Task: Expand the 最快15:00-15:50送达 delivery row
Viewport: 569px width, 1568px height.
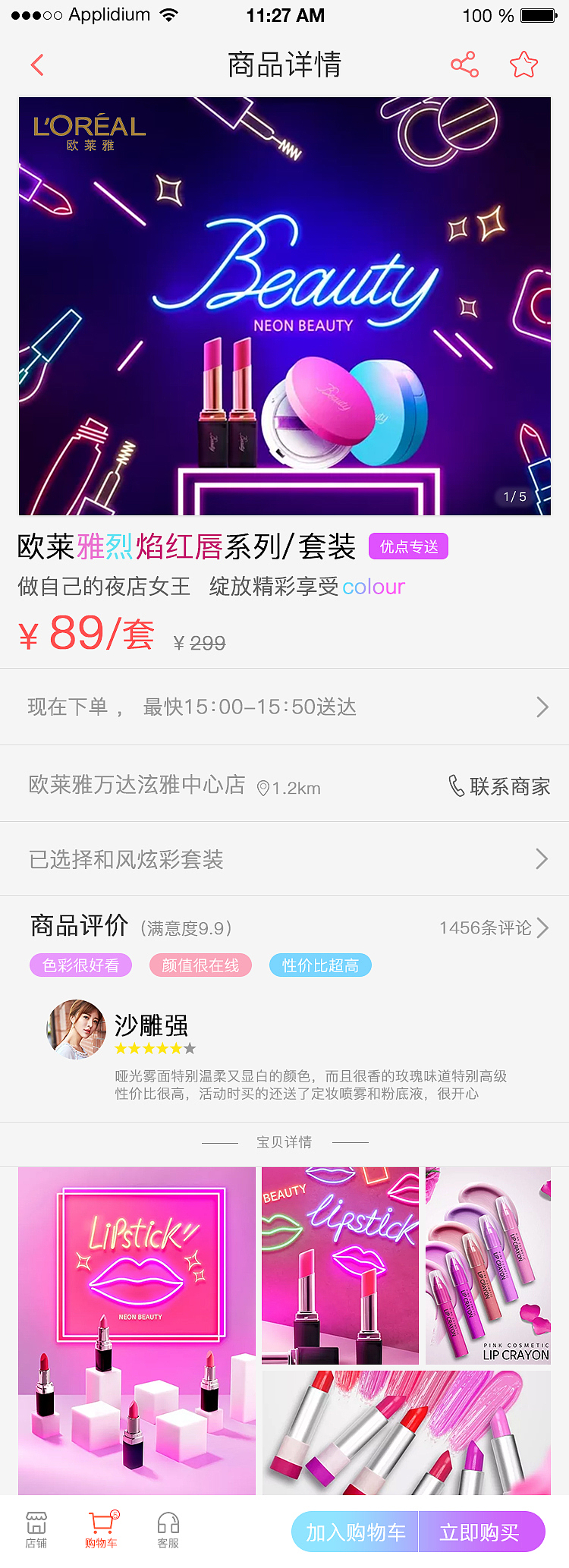Action: point(284,707)
